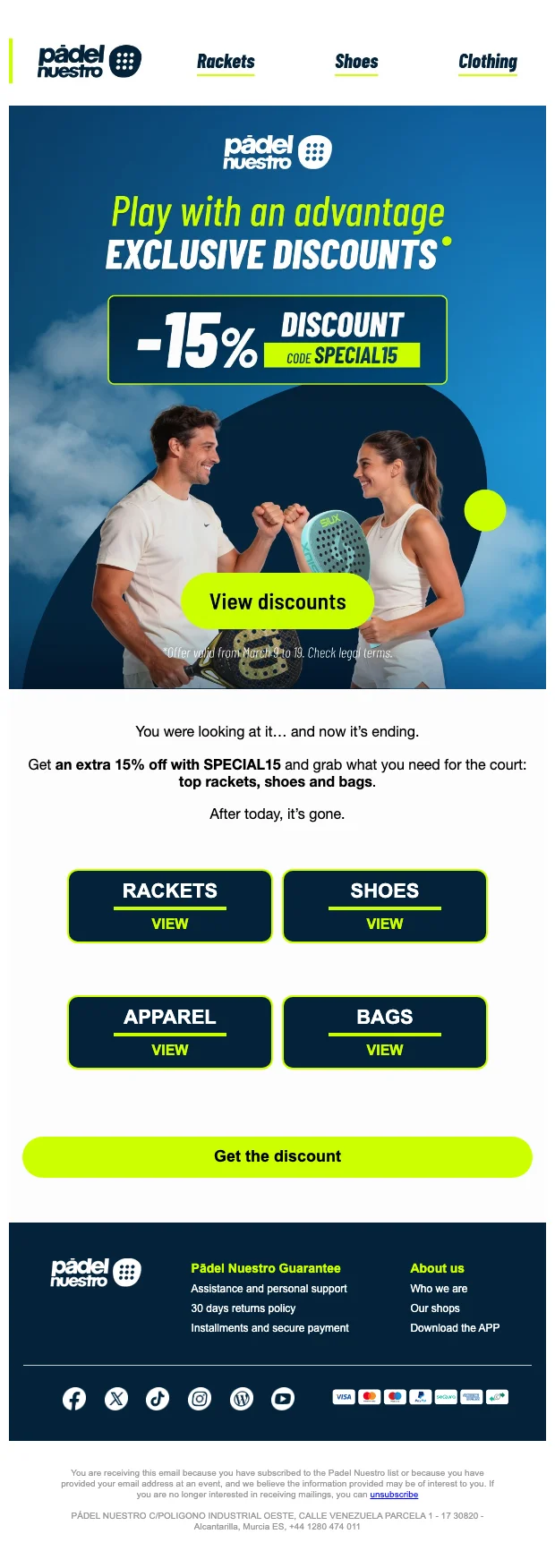View the BAGS category
Screen dimensions: 555x1568
click(x=385, y=1032)
